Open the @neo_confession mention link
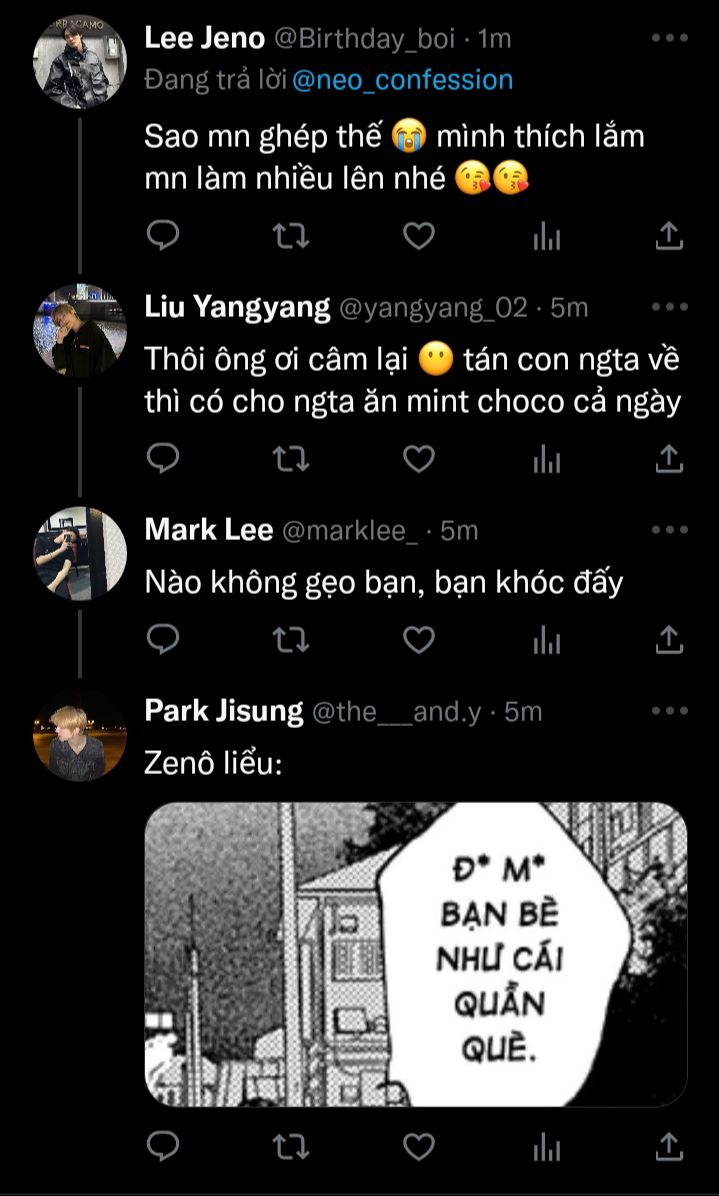 point(403,81)
